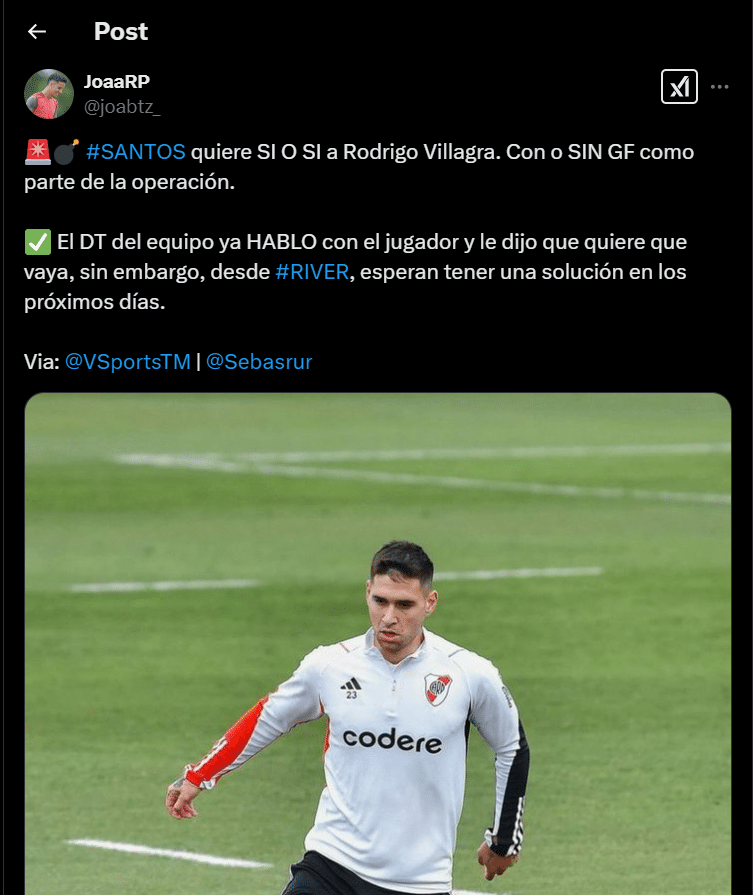The width and height of the screenshot is (753, 895).
Task: Open the #RIVER hashtag
Action: [x=311, y=272]
